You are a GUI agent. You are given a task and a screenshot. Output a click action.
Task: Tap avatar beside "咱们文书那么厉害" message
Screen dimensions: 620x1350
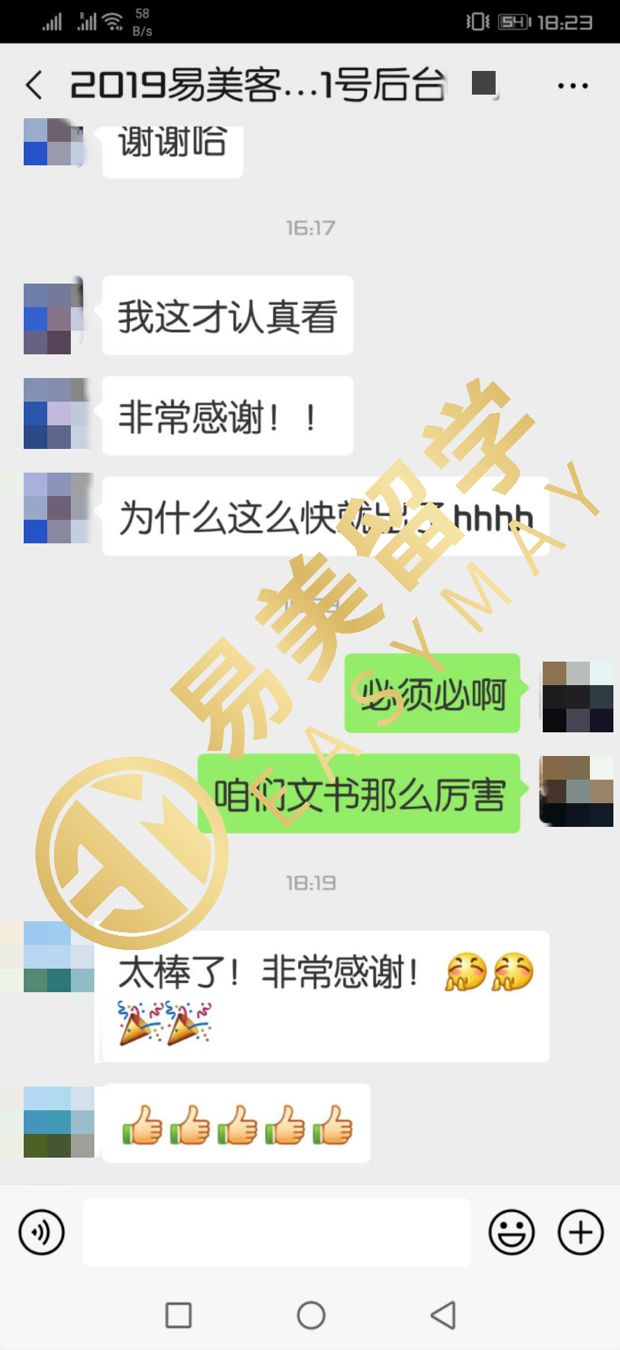(x=576, y=790)
